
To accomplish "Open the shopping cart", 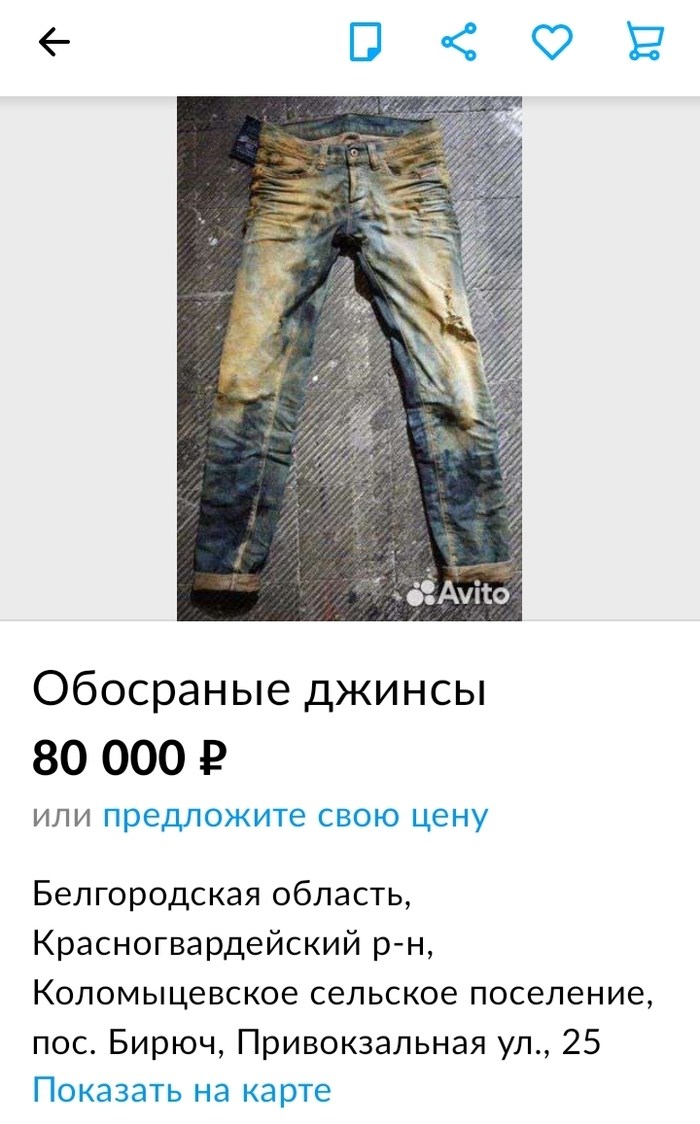I will pos(644,42).
